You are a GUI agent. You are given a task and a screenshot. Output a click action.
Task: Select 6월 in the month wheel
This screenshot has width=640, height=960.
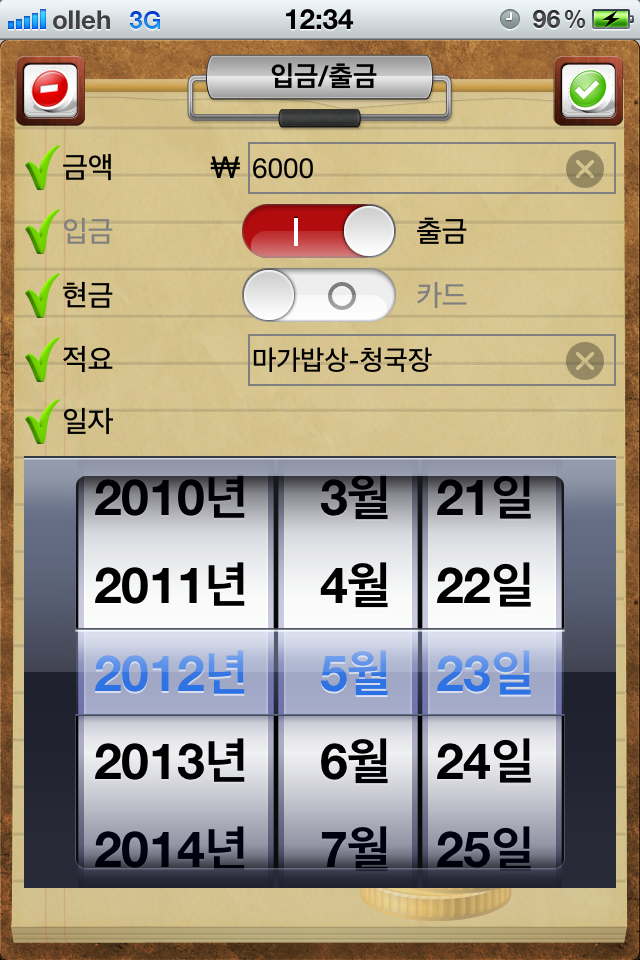pos(350,764)
